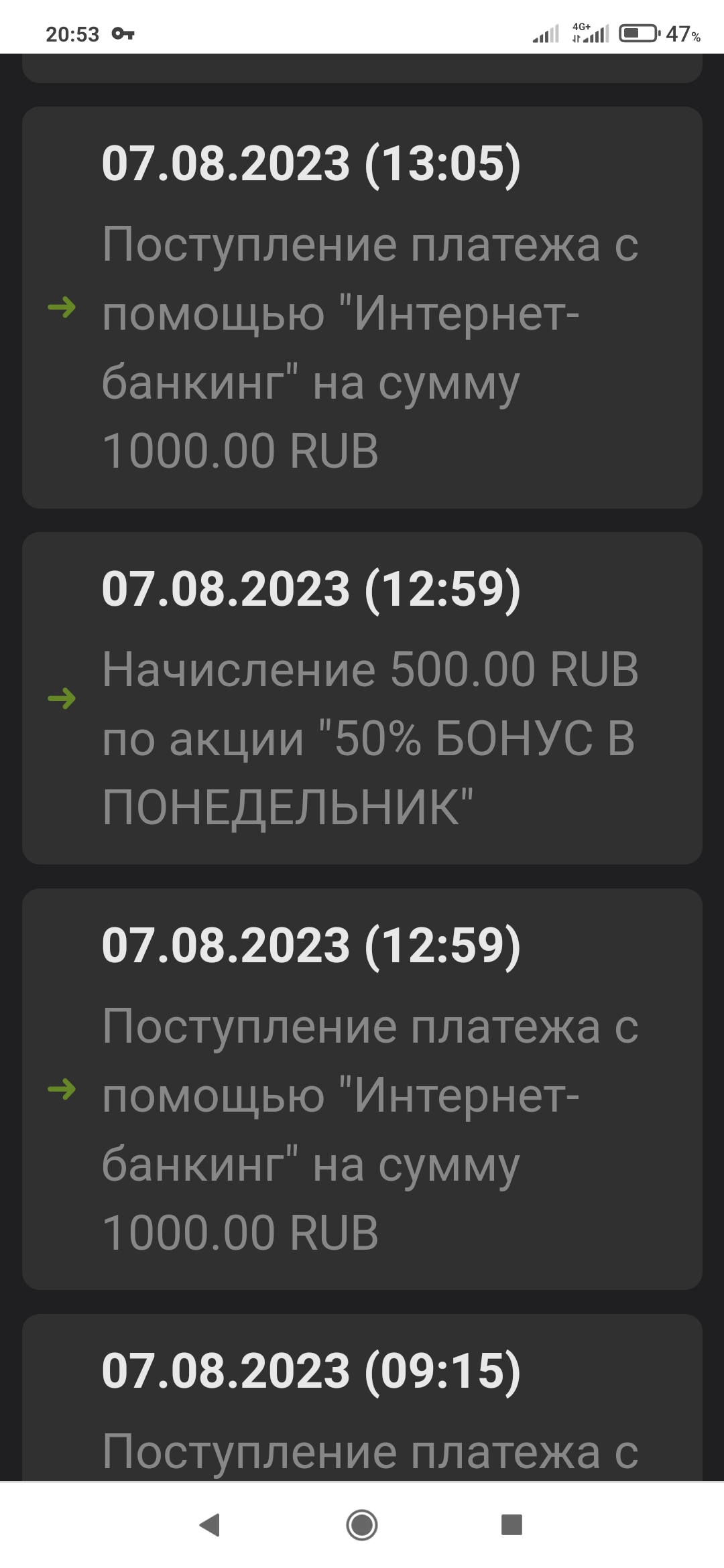This screenshot has height=1568, width=724.
Task: Tap the system home button
Action: pyautogui.click(x=362, y=1524)
